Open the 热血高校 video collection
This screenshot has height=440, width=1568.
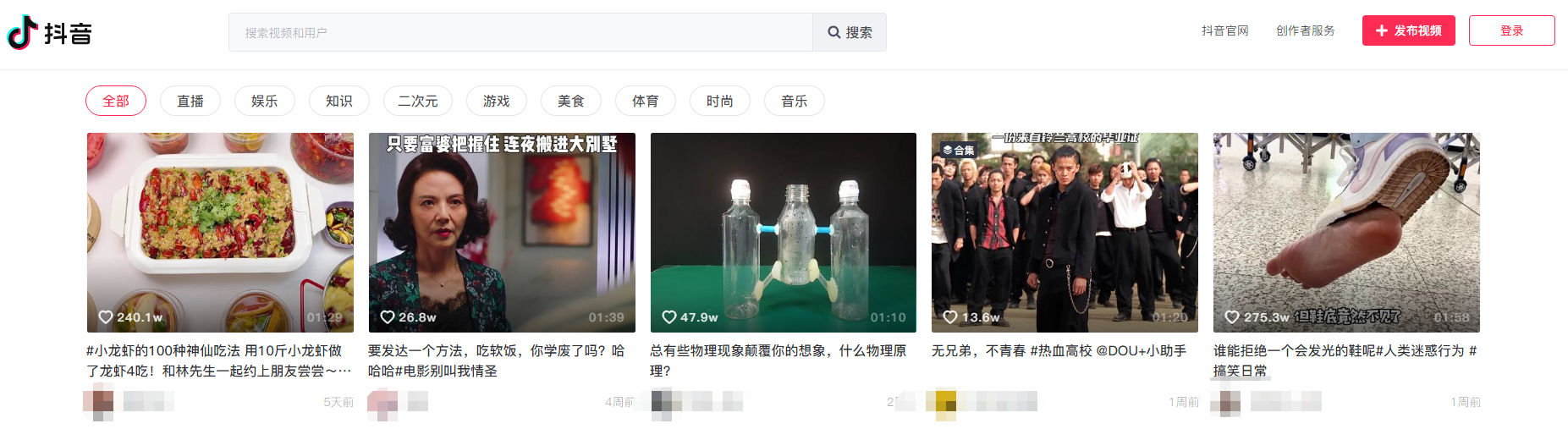[1065, 232]
